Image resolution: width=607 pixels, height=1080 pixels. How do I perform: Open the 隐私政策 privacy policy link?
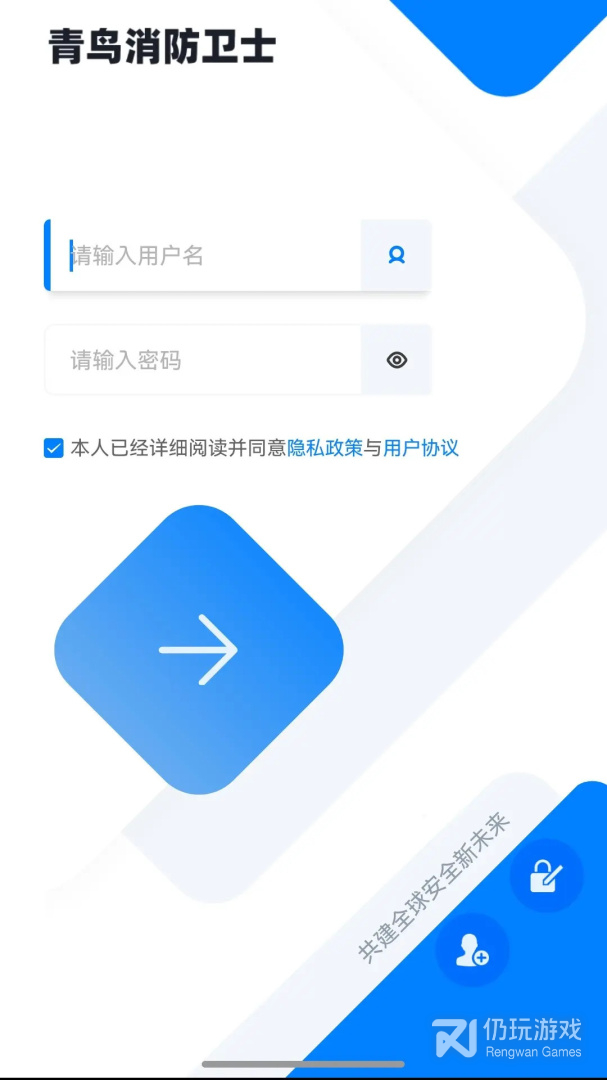[325, 448]
